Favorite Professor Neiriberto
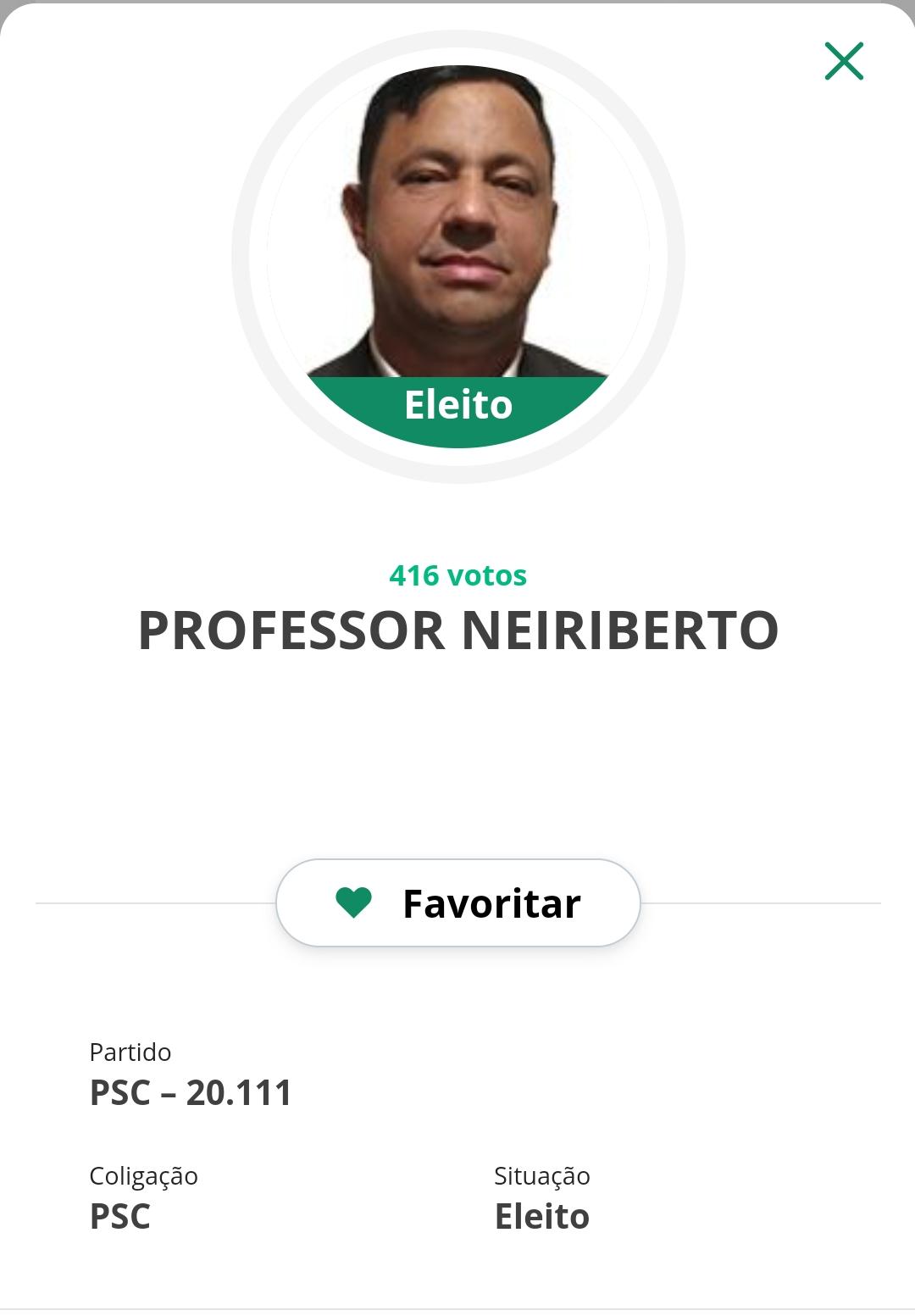Image resolution: width=915 pixels, height=1316 pixels. point(458,902)
